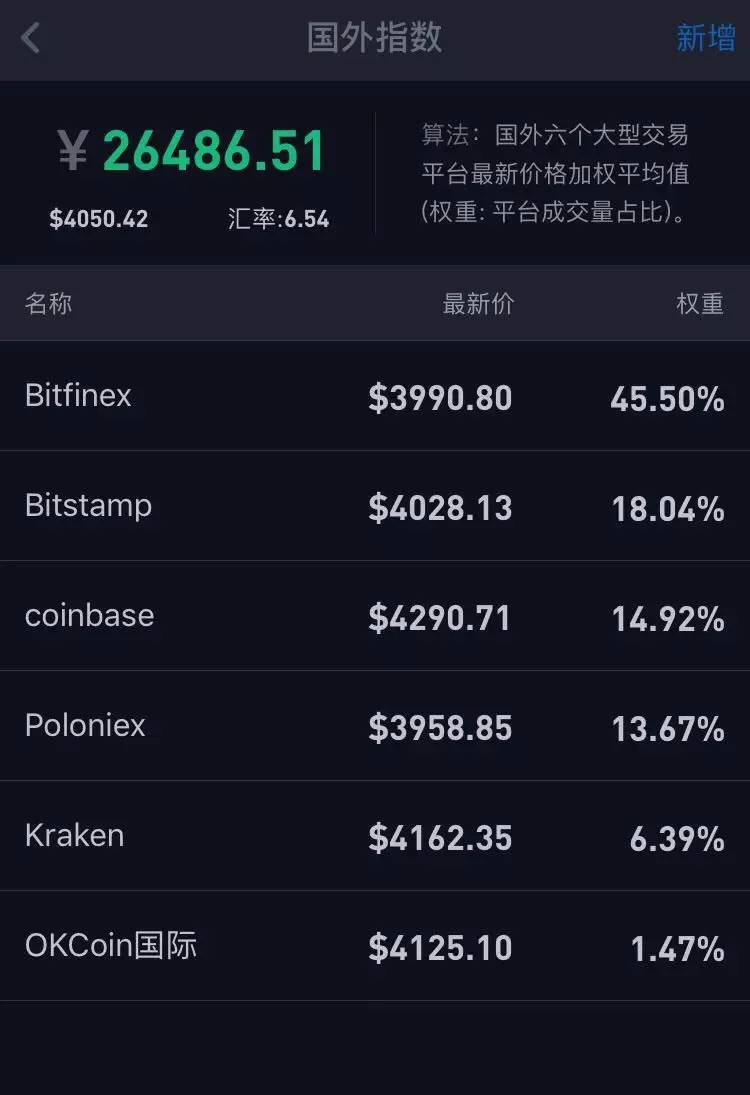The height and width of the screenshot is (1095, 750).
Task: Click the 权重 column header
Action: (702, 303)
